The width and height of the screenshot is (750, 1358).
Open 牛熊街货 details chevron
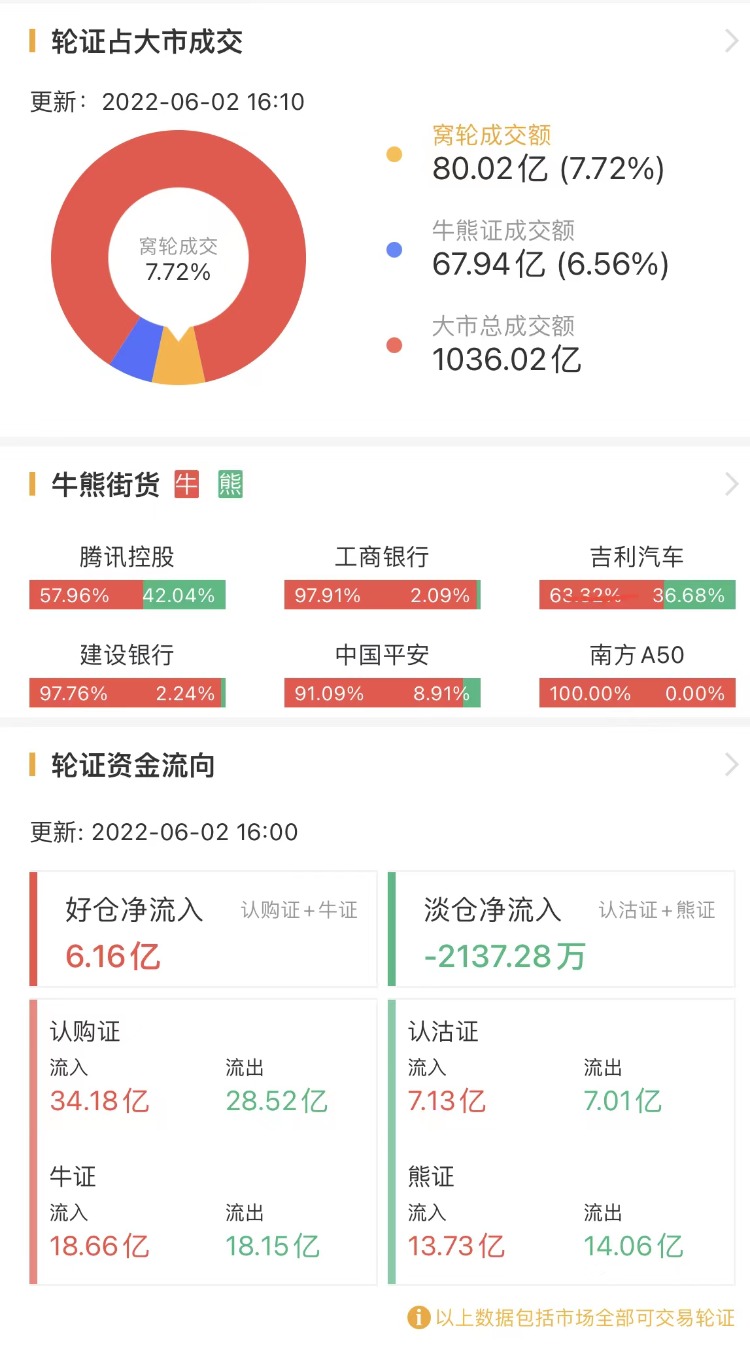point(731,485)
